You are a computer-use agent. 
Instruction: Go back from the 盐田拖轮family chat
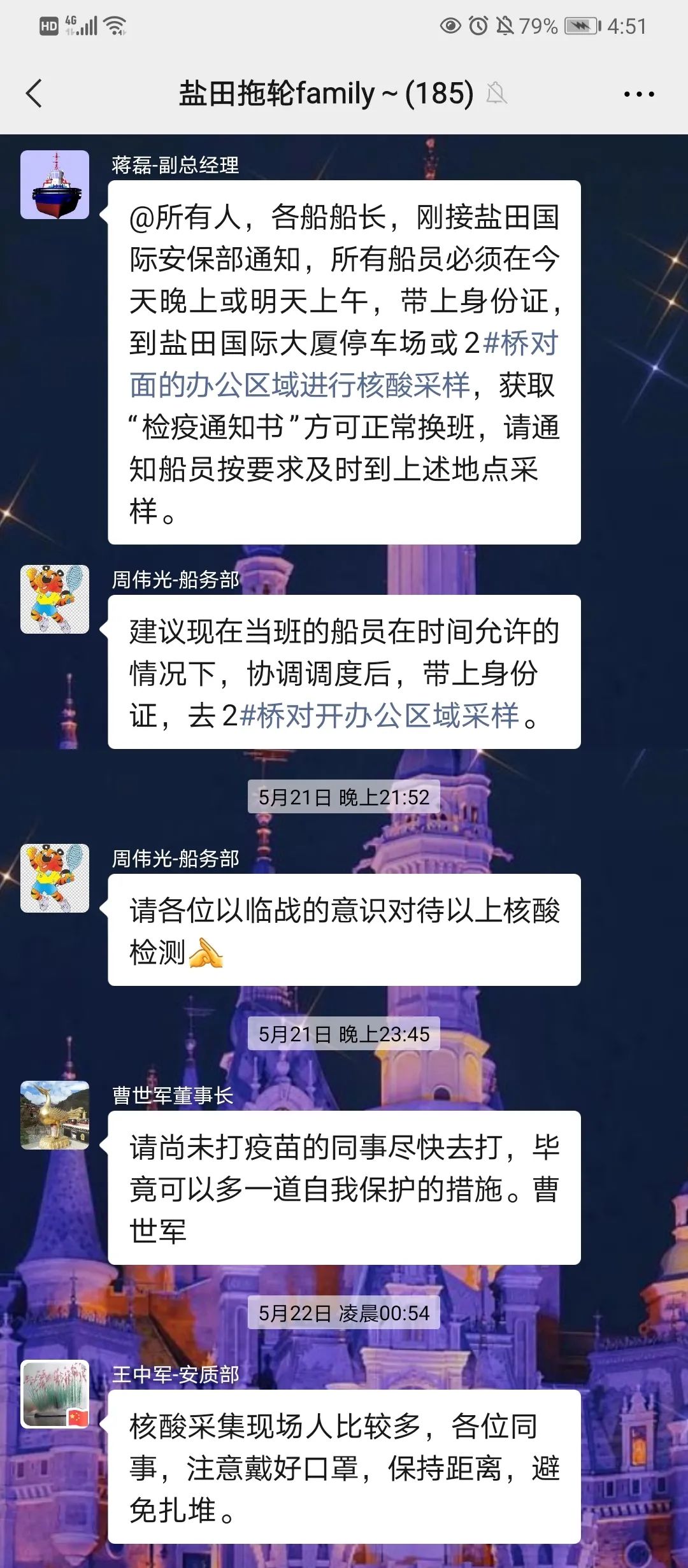(x=34, y=94)
